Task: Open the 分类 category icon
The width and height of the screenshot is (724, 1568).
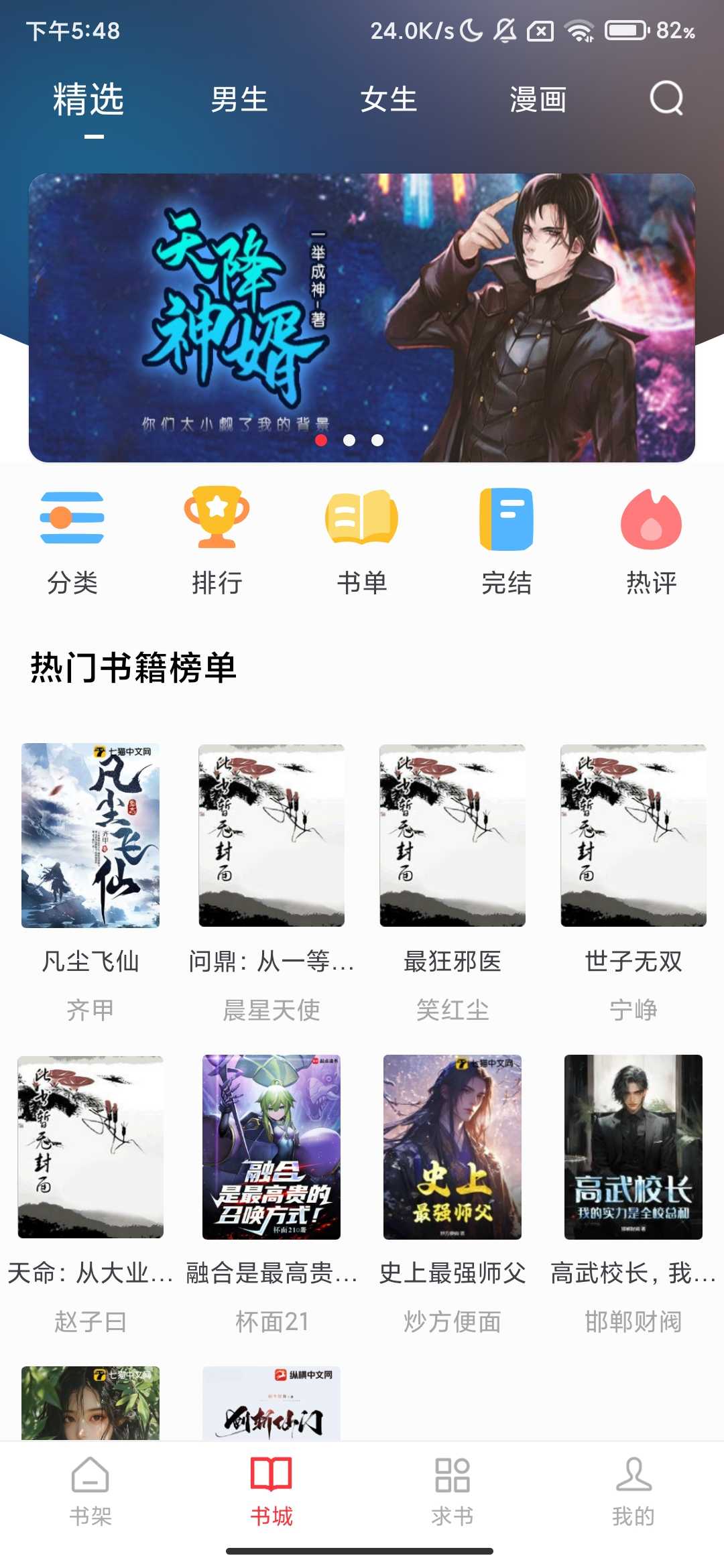Action: tap(72, 536)
